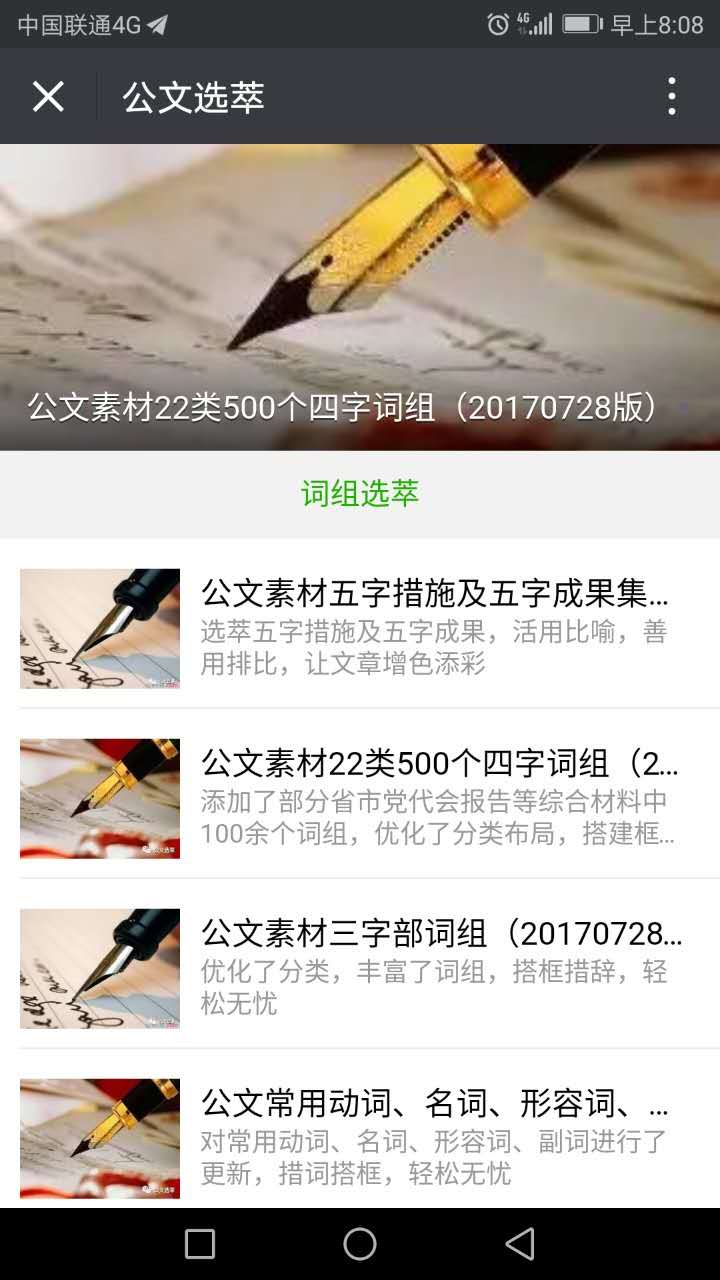Select article 公文素材22类500个四字词组
Screen dimensions: 720x1280
(437, 765)
